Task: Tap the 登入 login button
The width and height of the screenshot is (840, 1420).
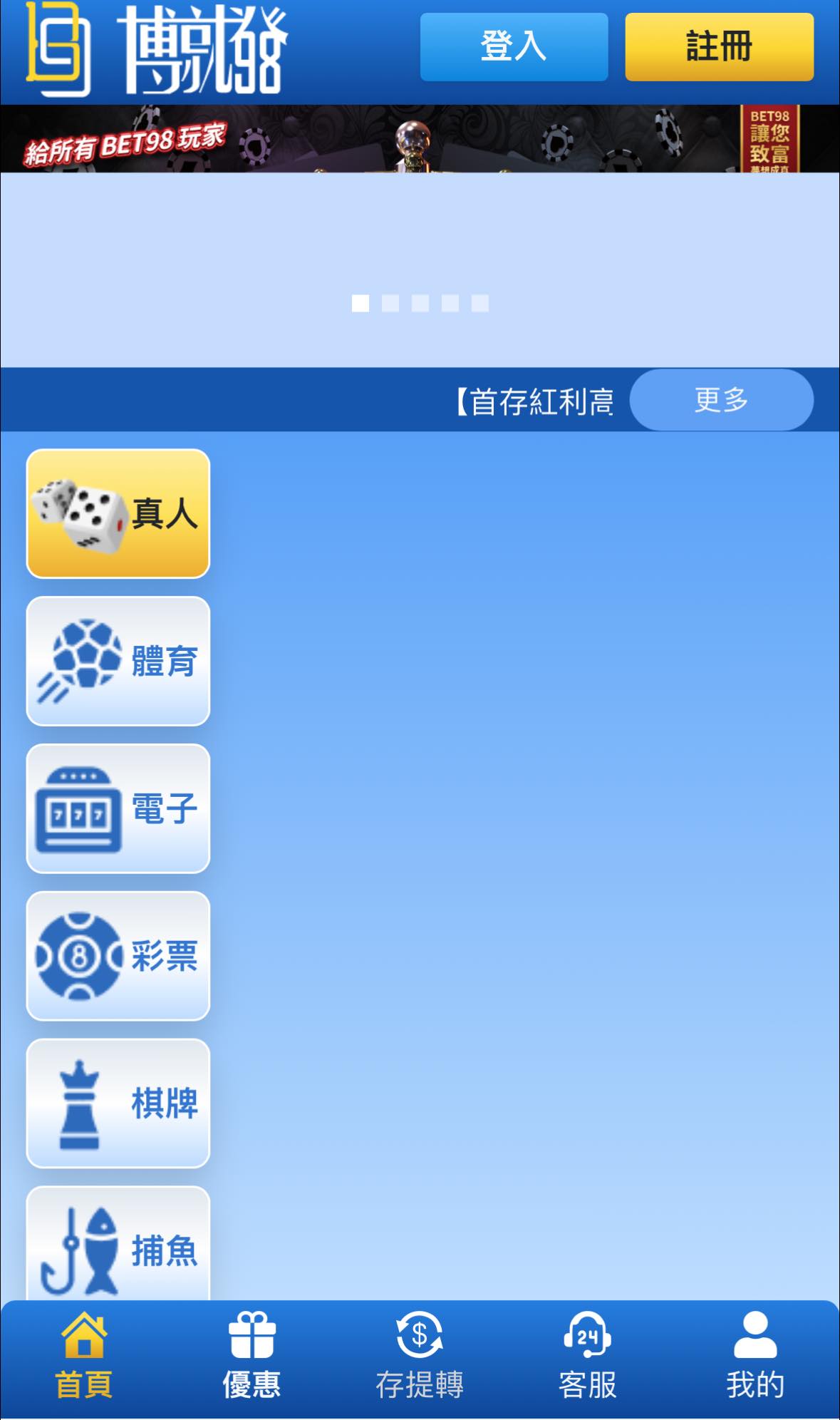Action: (x=514, y=46)
